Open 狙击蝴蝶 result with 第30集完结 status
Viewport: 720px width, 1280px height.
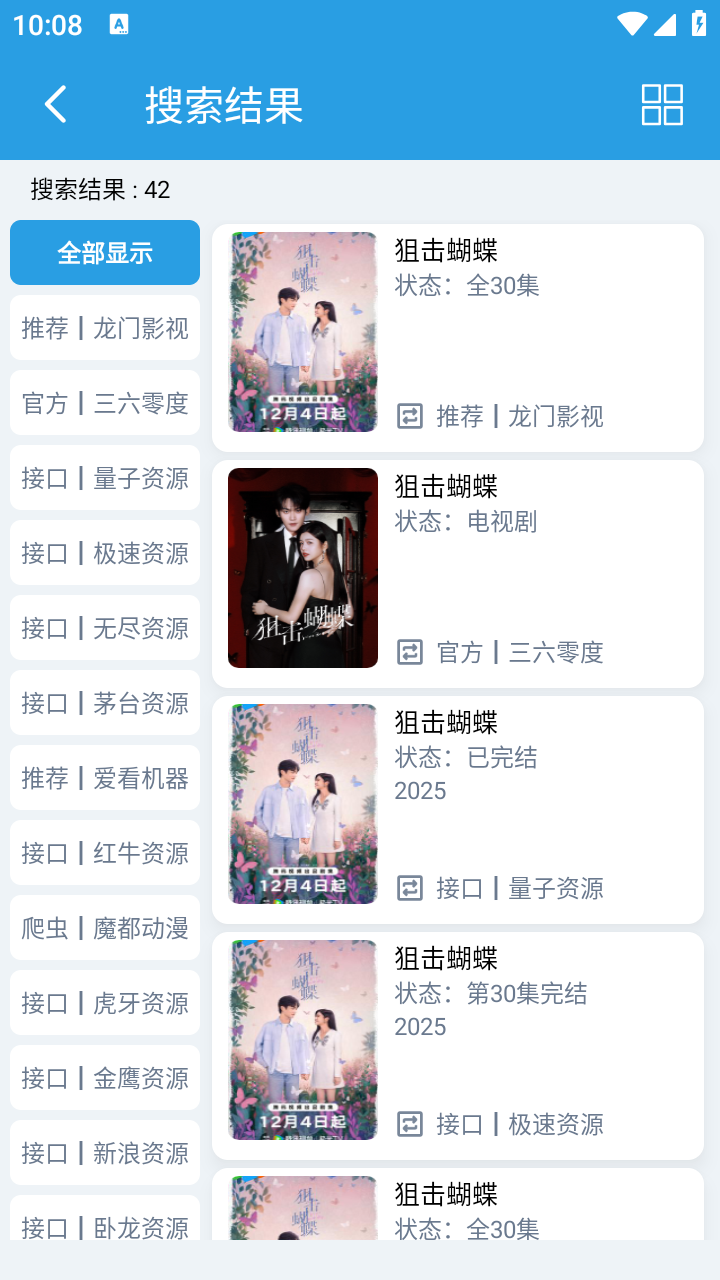[x=457, y=1045]
